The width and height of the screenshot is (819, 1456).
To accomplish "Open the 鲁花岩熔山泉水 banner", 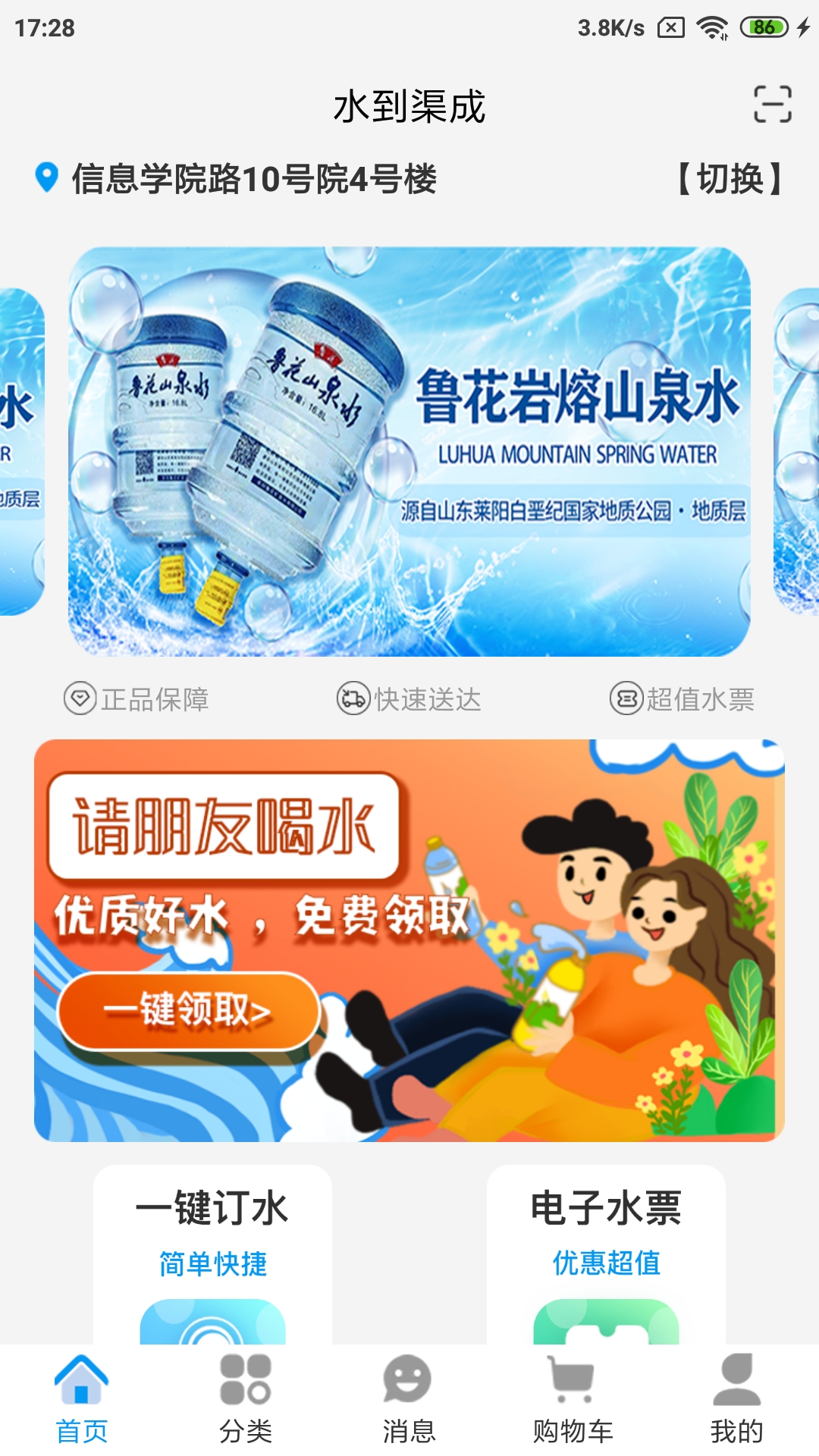I will point(409,451).
